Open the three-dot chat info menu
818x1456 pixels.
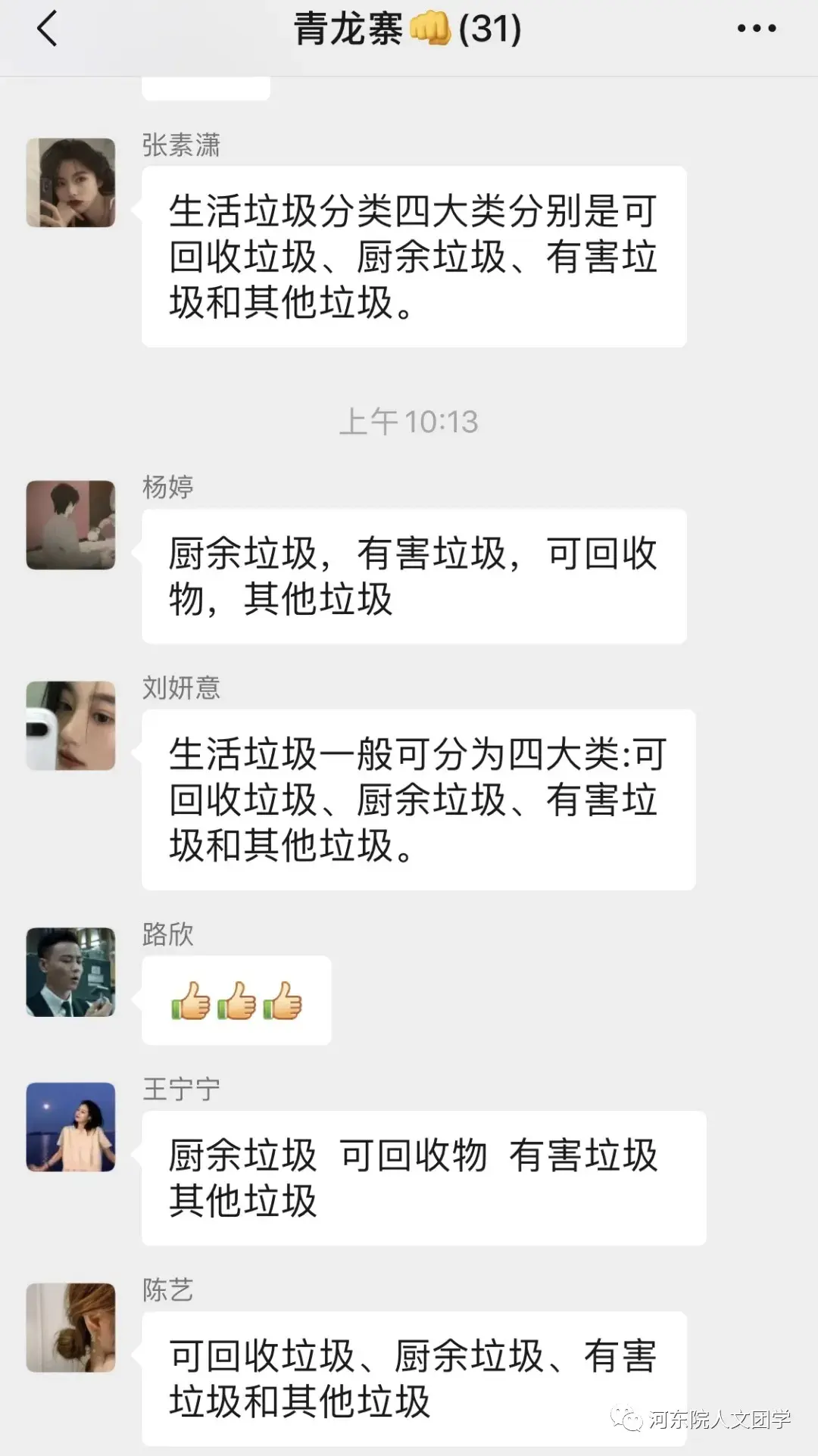point(756,29)
